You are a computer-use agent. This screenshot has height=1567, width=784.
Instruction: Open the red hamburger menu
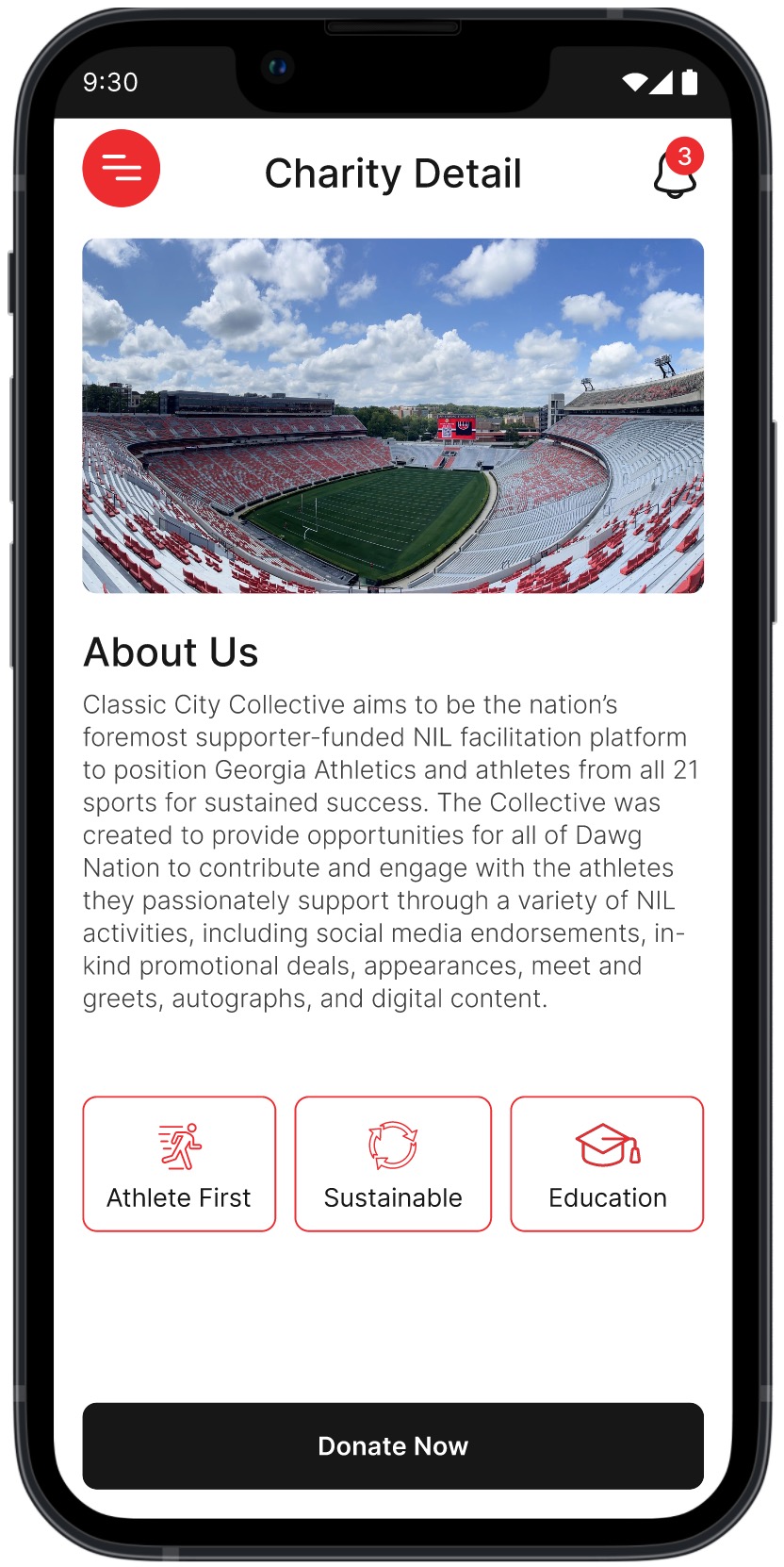pyautogui.click(x=122, y=168)
